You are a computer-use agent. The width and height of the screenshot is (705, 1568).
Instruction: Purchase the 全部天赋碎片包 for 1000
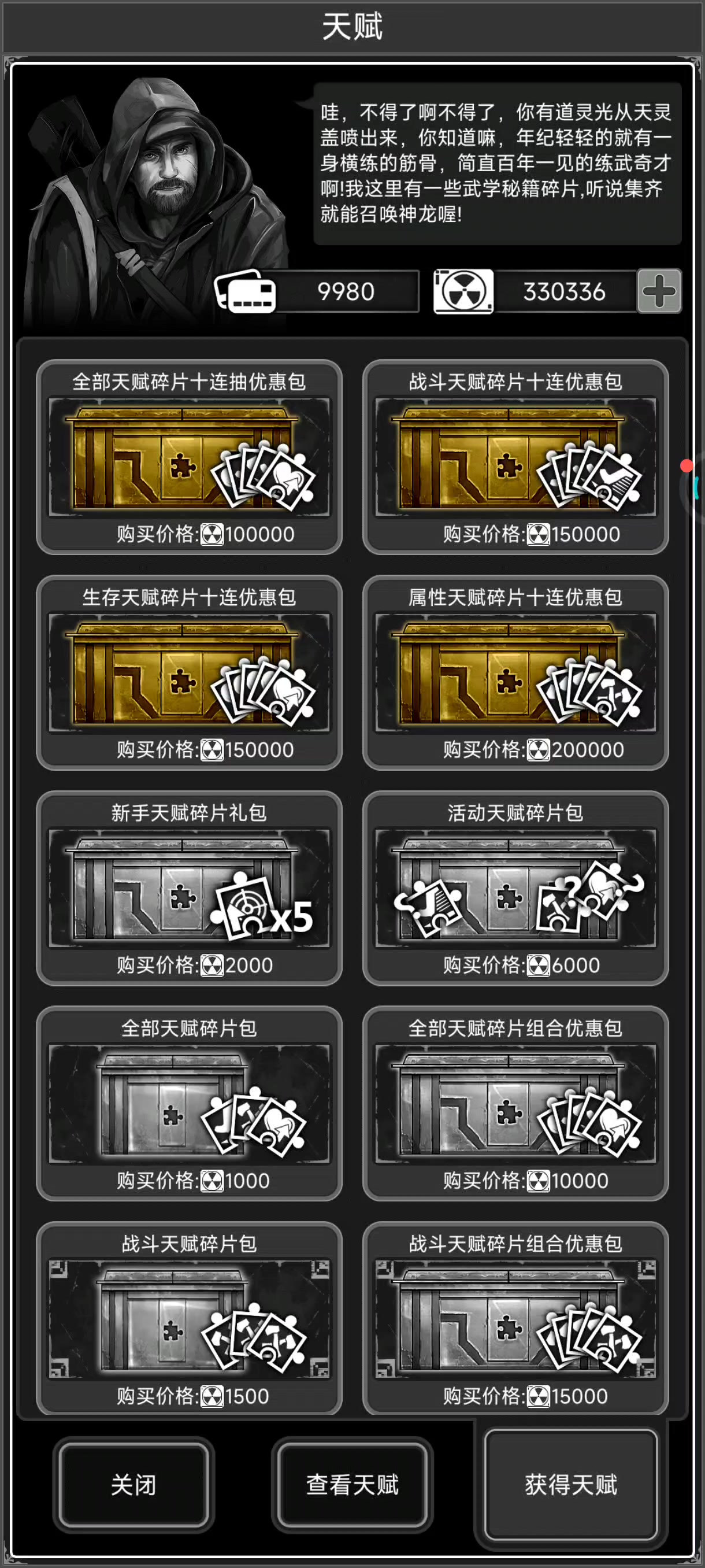coord(189,1103)
